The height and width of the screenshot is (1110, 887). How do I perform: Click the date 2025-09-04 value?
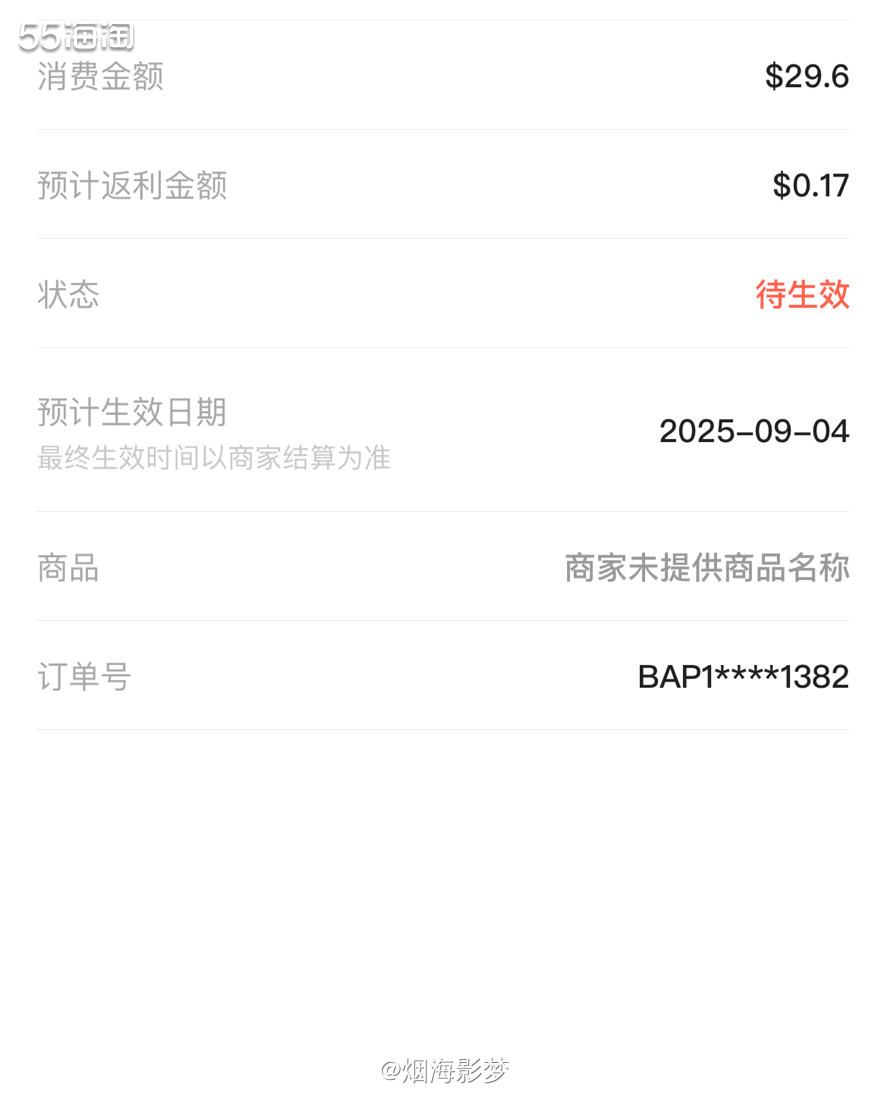[753, 432]
